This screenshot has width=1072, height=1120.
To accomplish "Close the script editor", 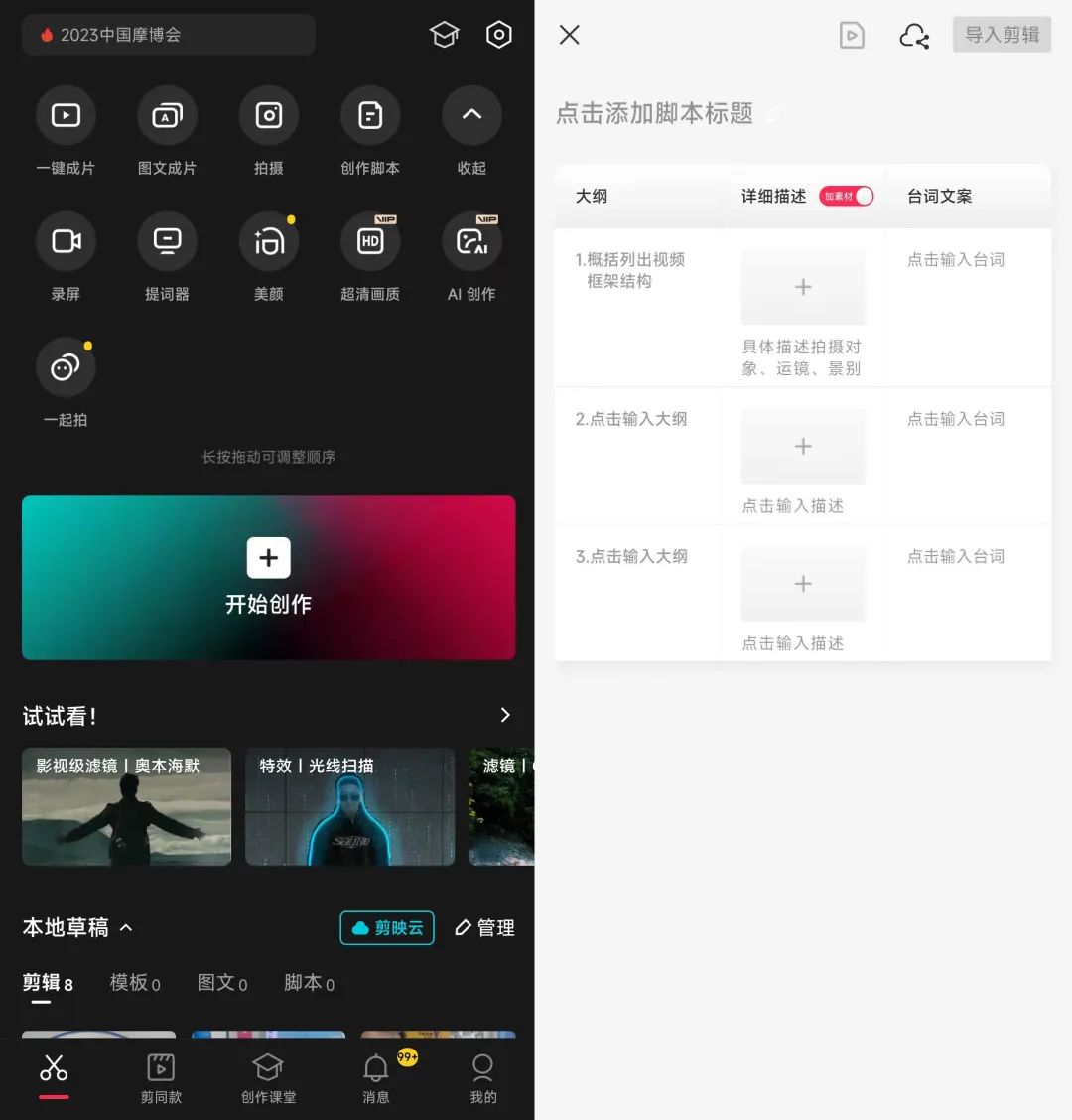I will (569, 35).
